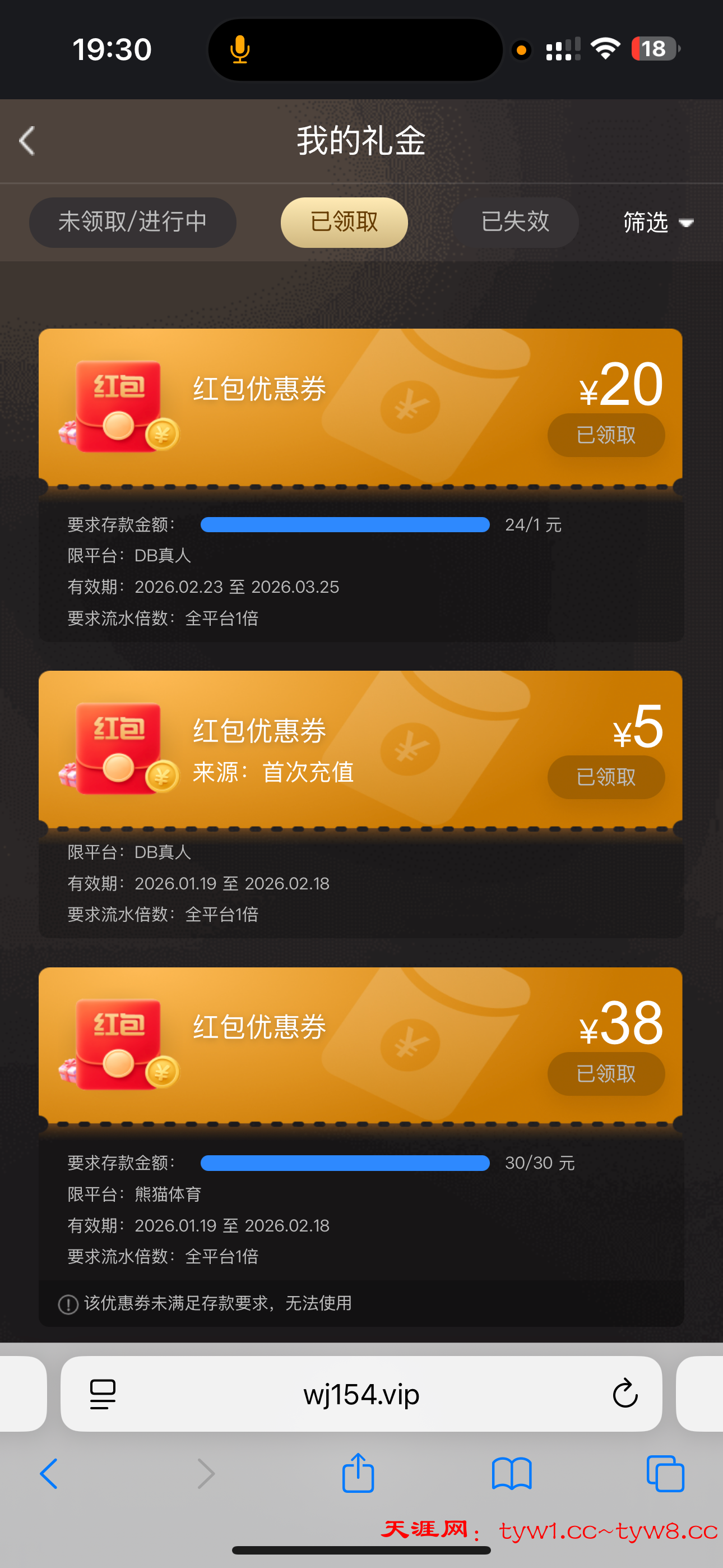
Task: Select the 已领取 tab
Action: point(344,222)
